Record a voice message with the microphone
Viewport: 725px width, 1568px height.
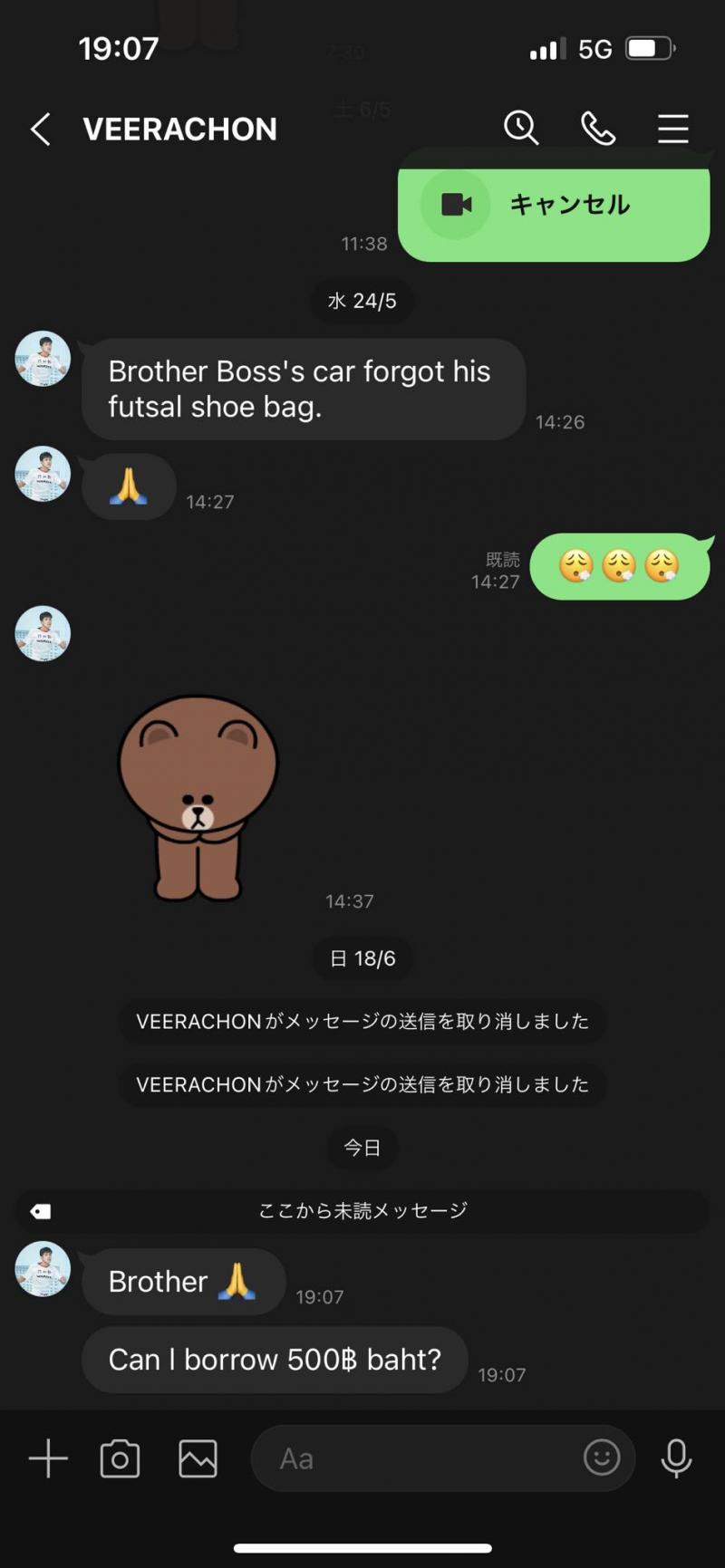tap(676, 1458)
